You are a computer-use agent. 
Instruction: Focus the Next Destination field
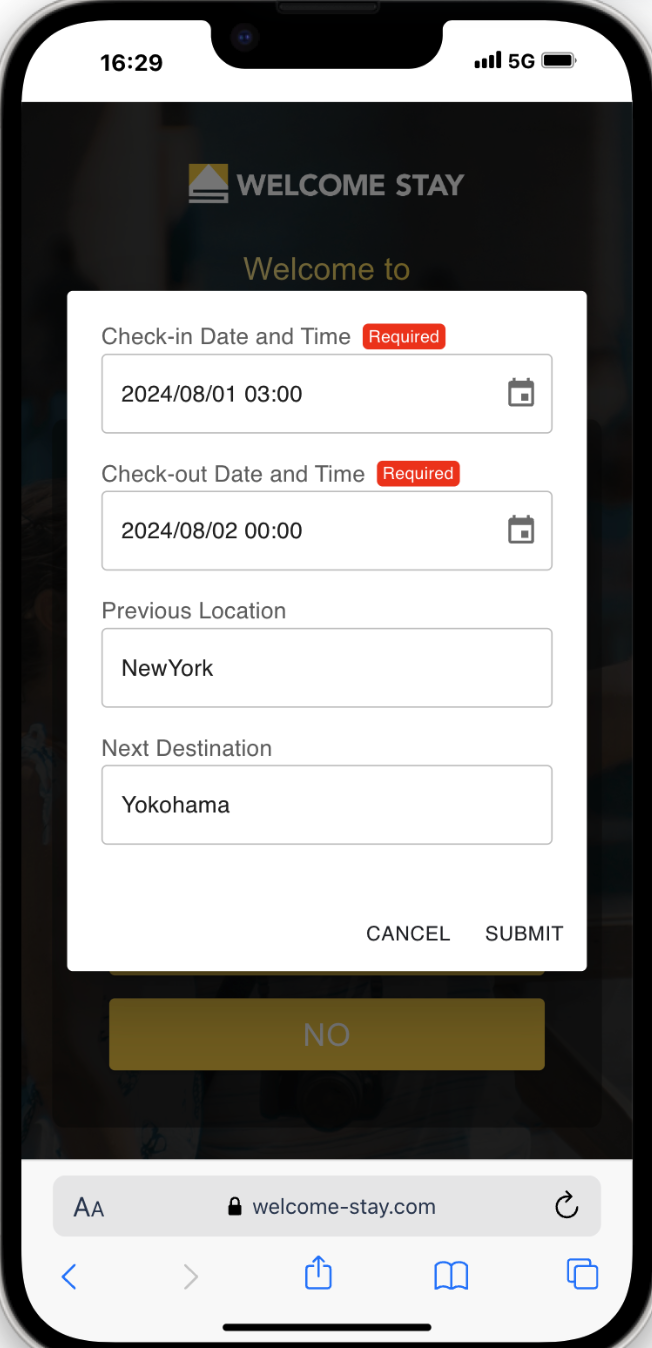[x=326, y=804]
